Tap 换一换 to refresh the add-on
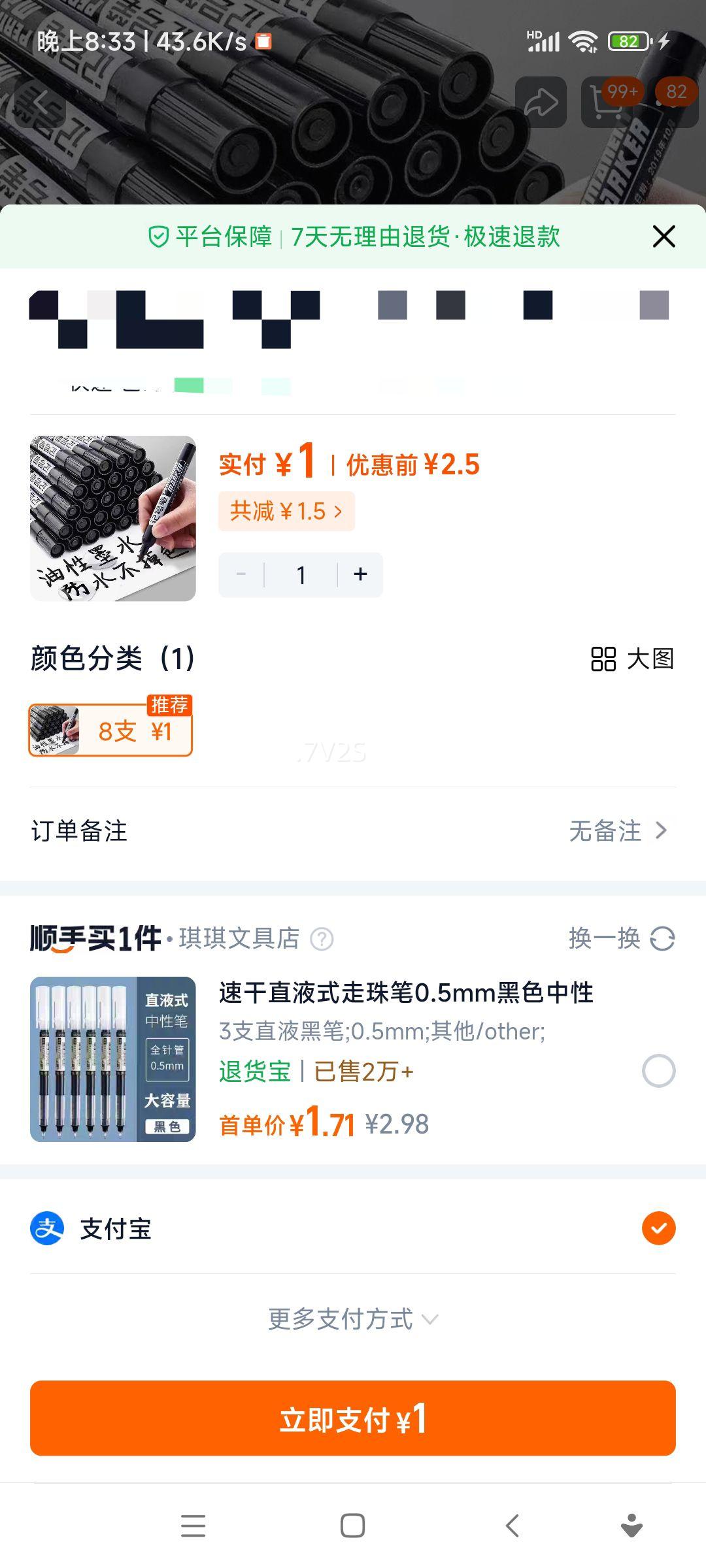706x1568 pixels. (x=621, y=938)
